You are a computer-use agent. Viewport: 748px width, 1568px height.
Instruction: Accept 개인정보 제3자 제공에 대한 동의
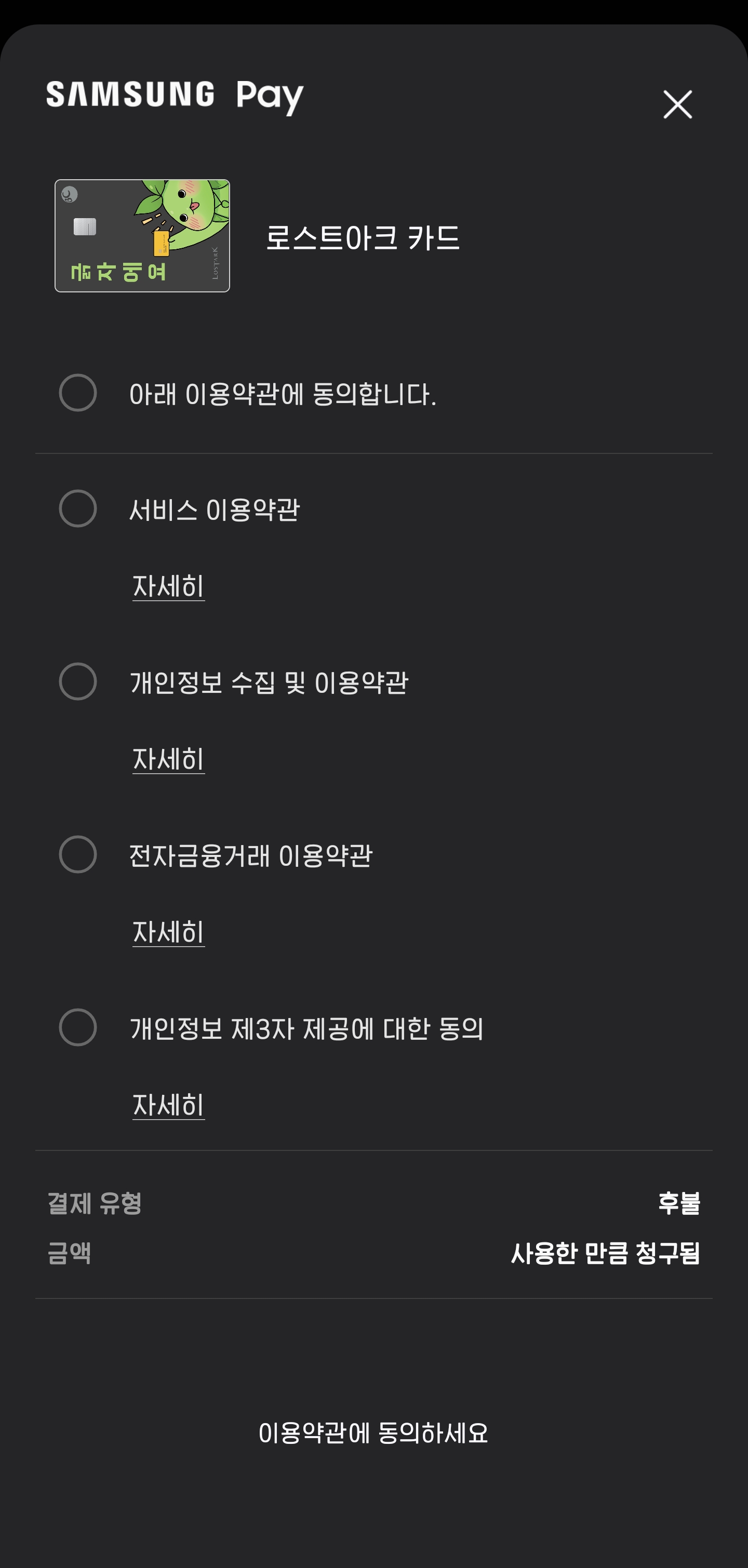click(78, 1027)
